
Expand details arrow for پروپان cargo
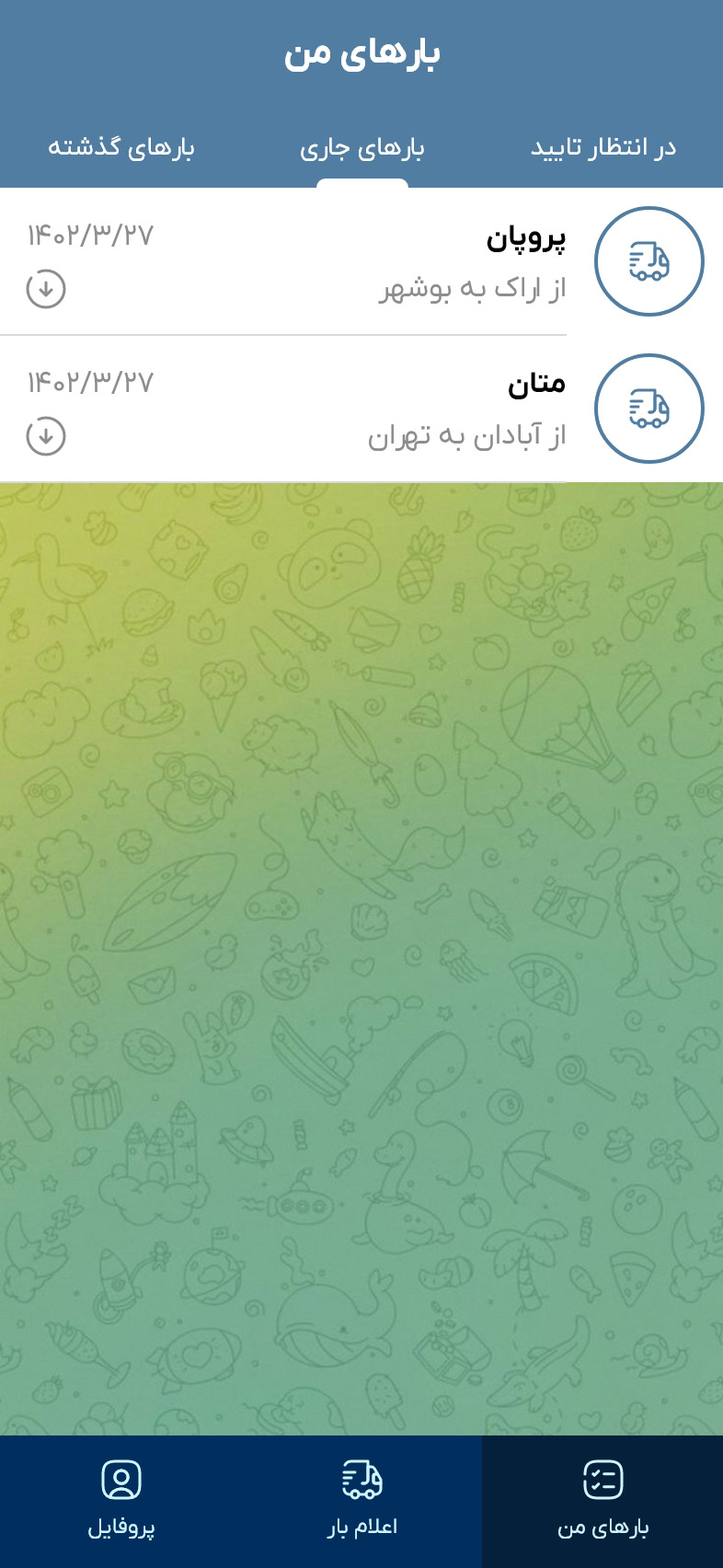coord(46,289)
